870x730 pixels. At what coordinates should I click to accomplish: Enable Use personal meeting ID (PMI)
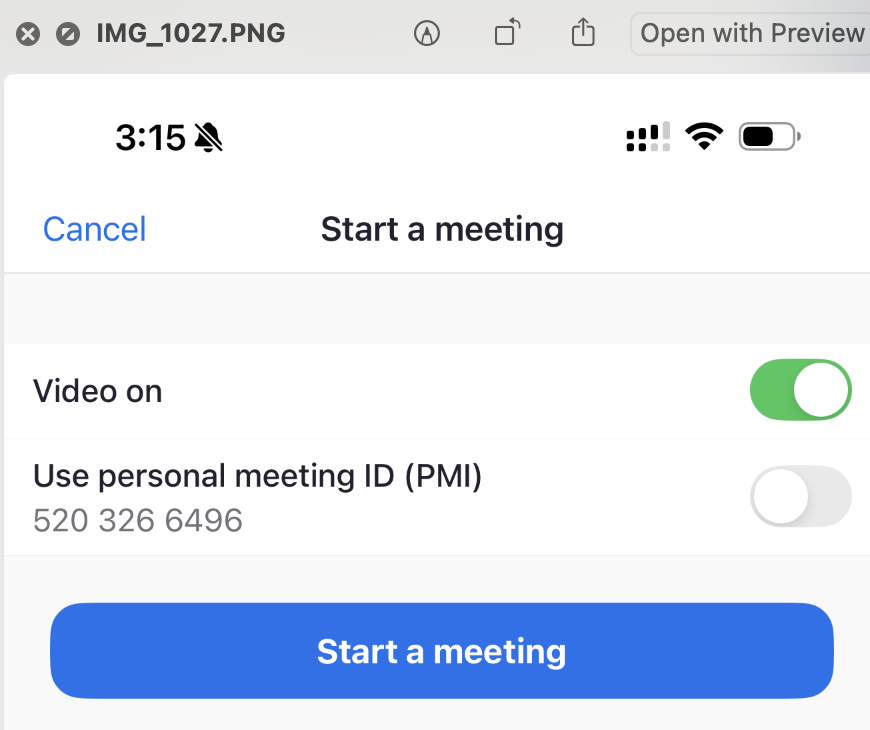click(x=800, y=496)
